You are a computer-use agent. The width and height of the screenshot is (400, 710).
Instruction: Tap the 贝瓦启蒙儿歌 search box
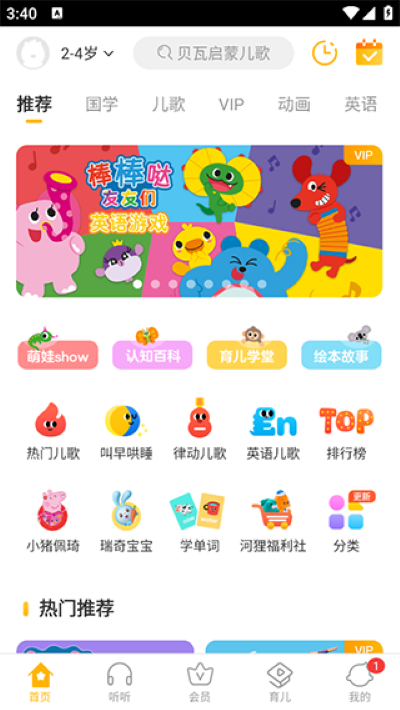[213, 53]
